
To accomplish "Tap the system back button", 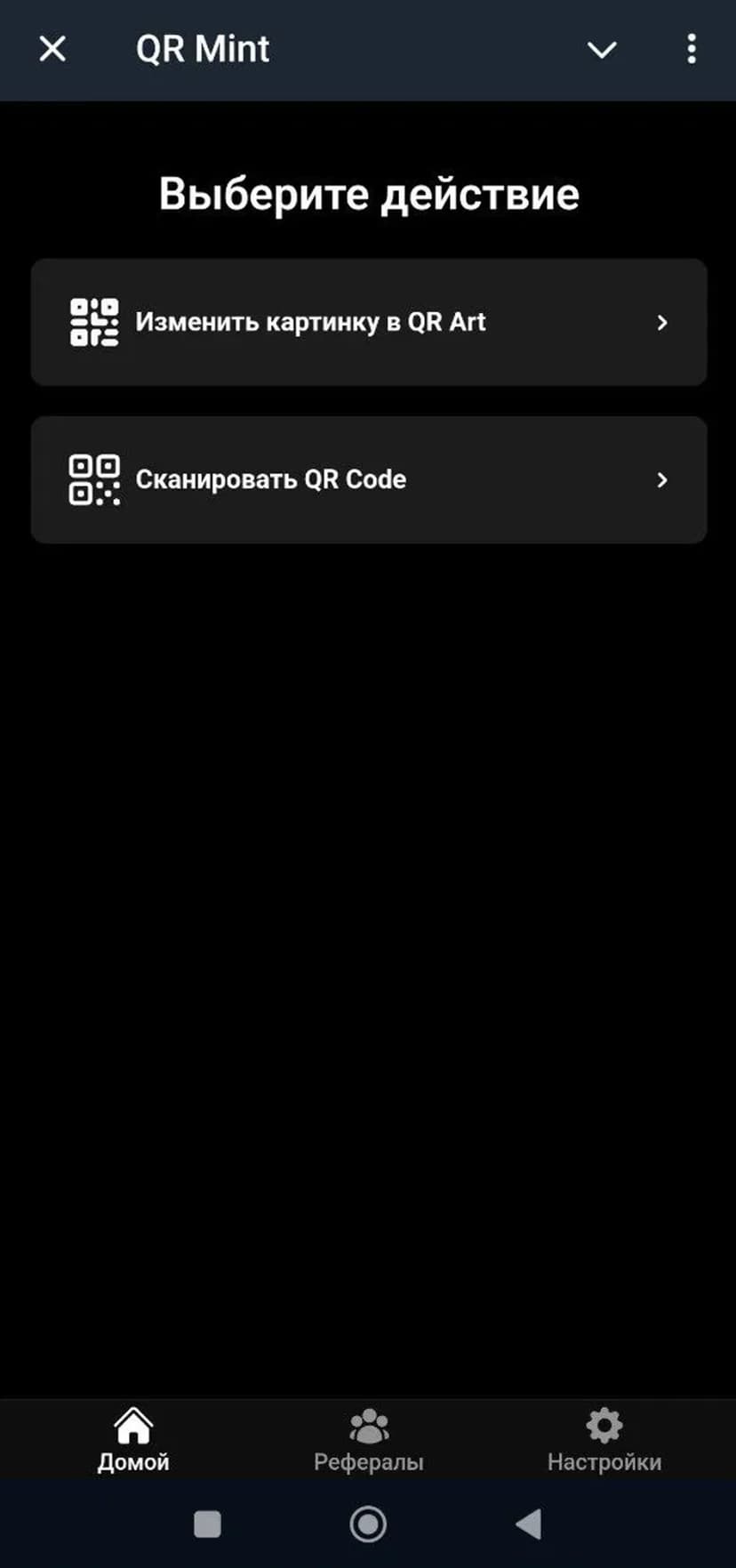I will point(529,1524).
